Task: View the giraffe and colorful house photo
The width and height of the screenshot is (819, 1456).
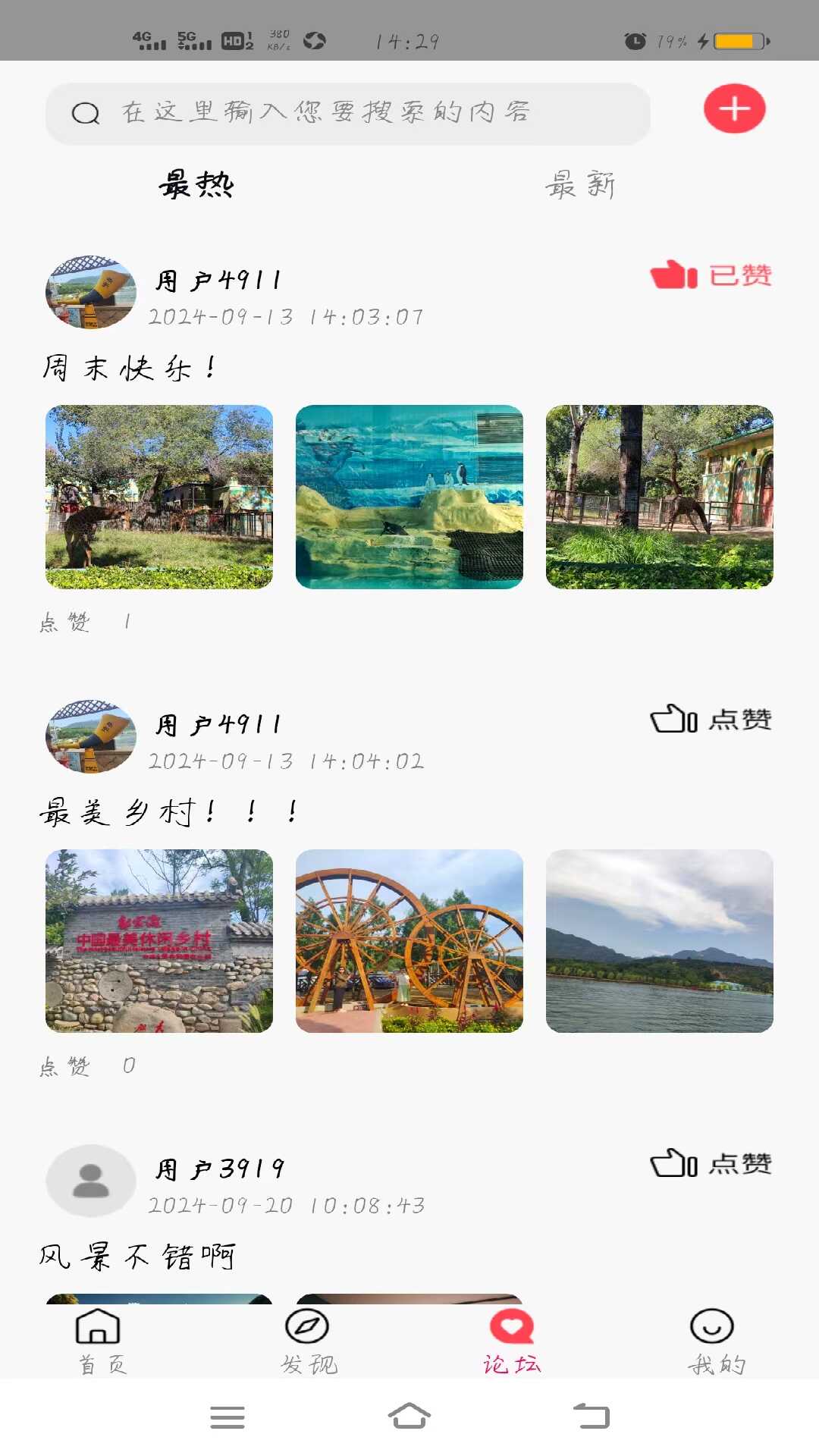Action: pyautogui.click(x=660, y=497)
